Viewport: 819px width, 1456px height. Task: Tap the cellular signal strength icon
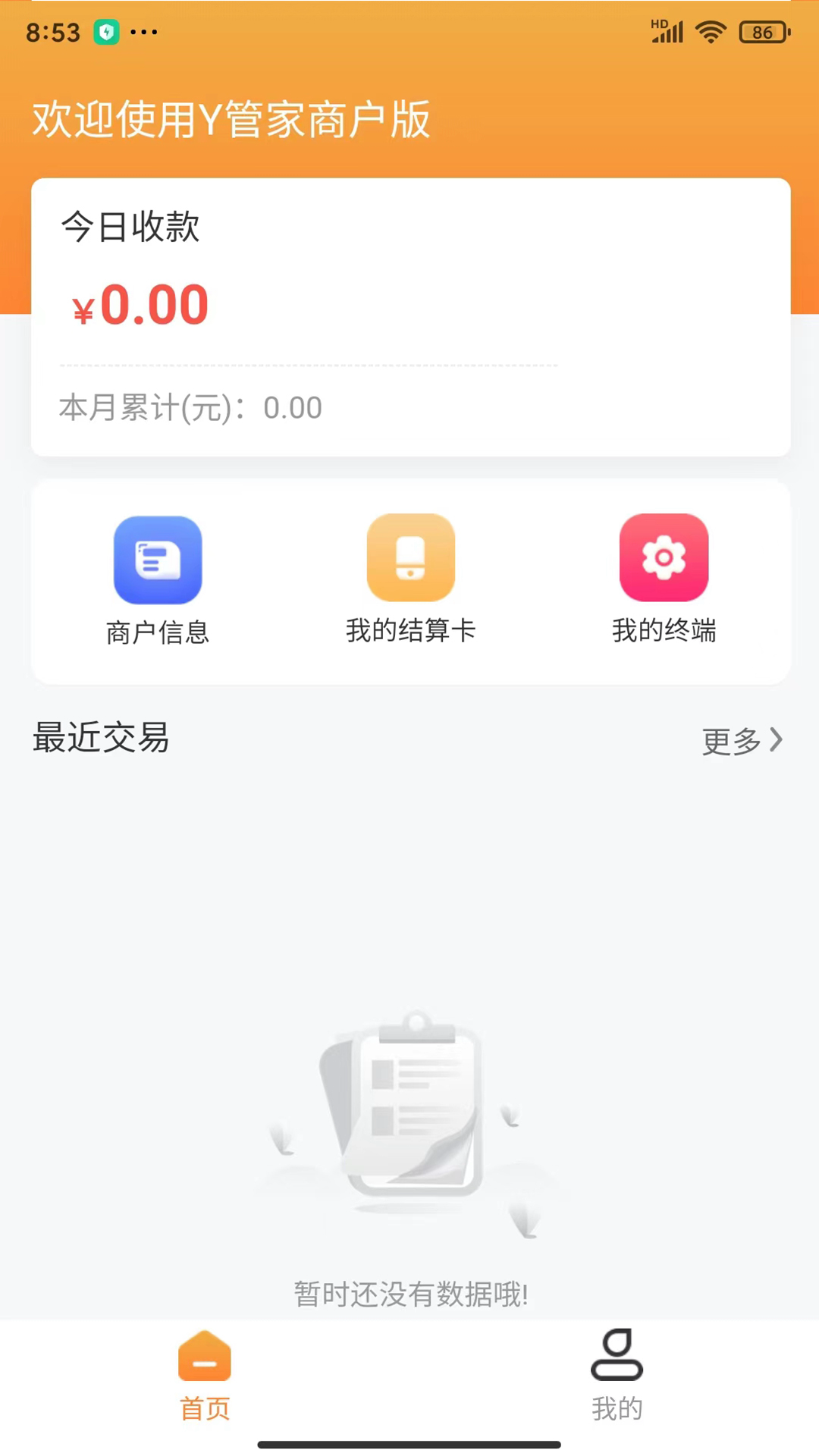(667, 33)
